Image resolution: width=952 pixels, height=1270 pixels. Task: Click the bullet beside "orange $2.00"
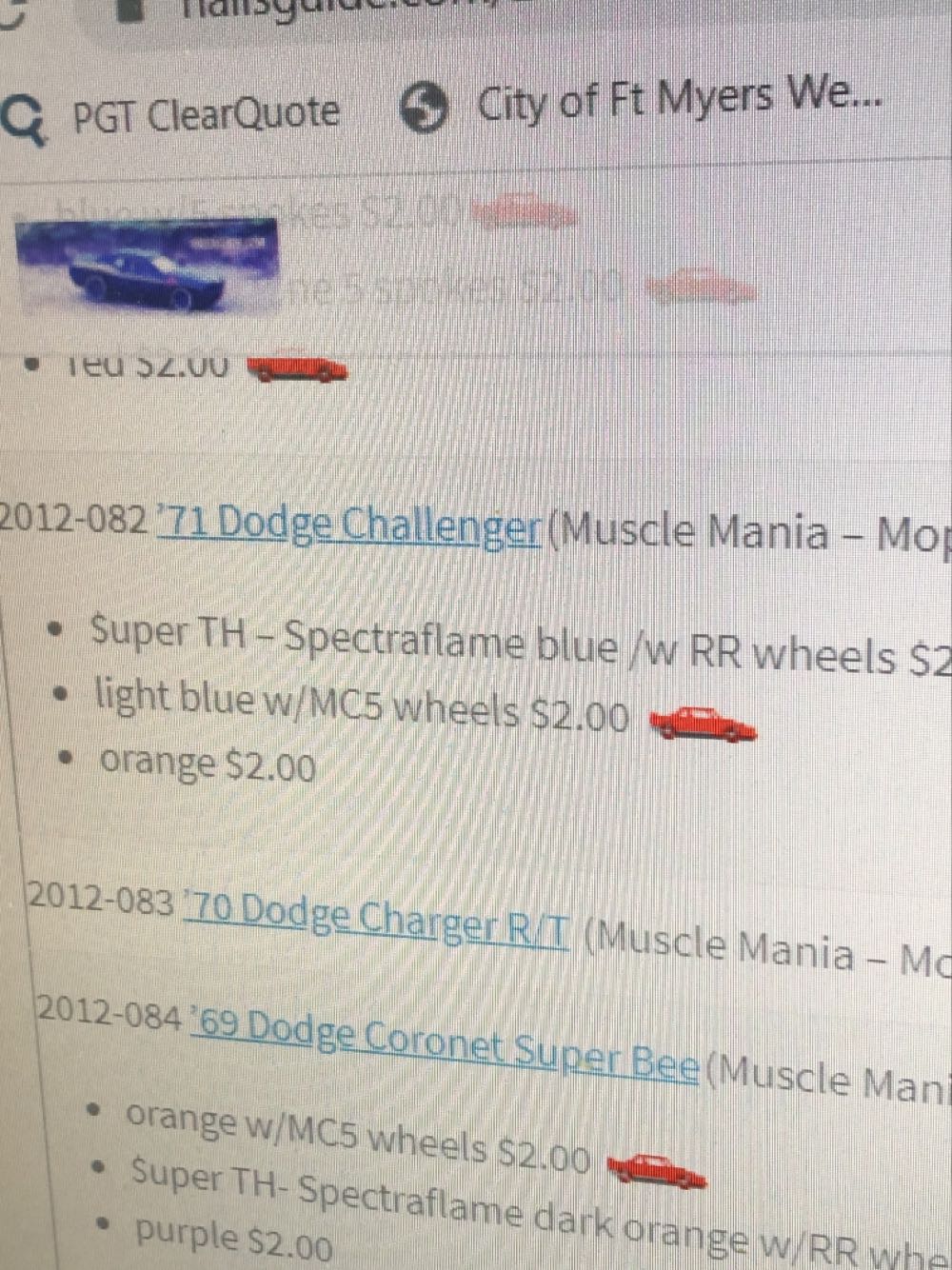[x=67, y=758]
